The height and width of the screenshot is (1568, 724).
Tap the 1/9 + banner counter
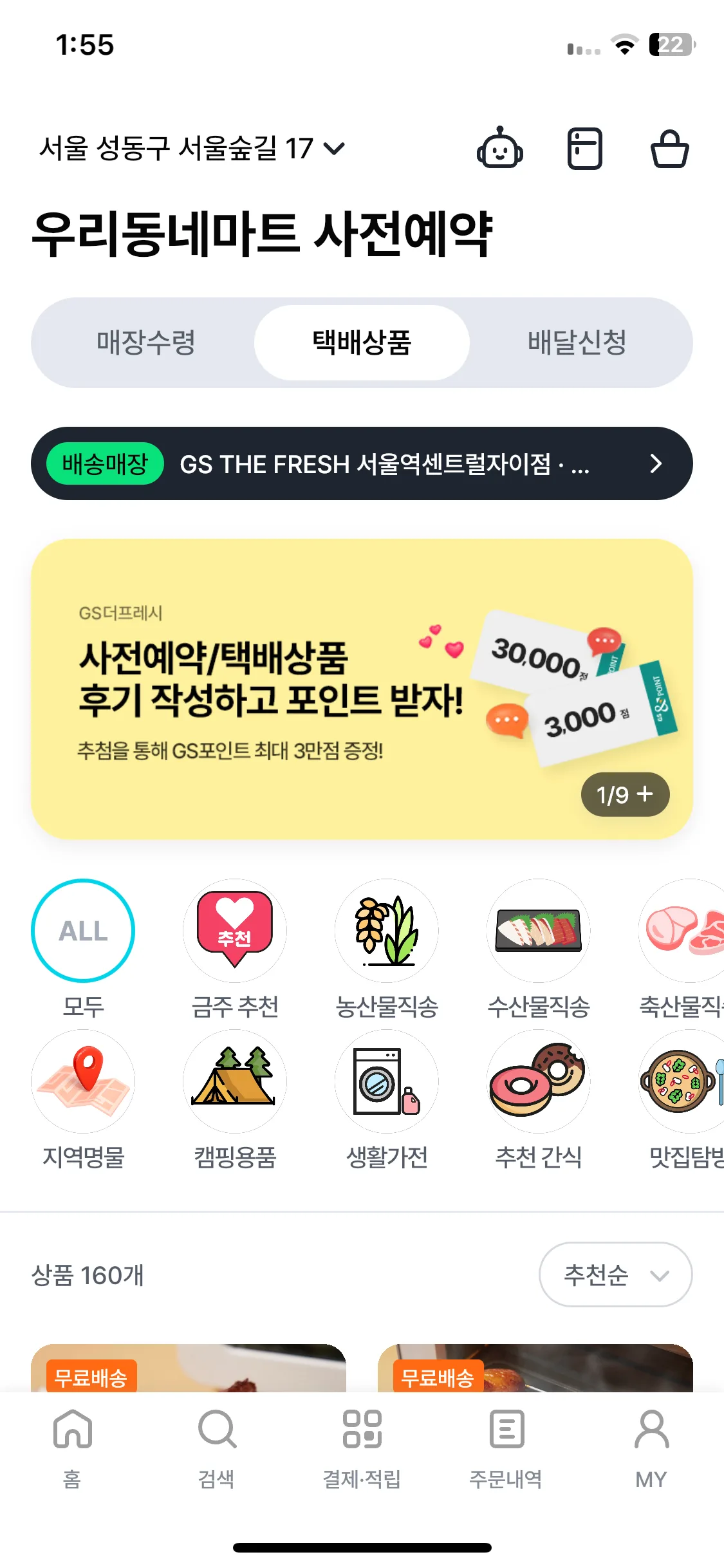[x=625, y=794]
